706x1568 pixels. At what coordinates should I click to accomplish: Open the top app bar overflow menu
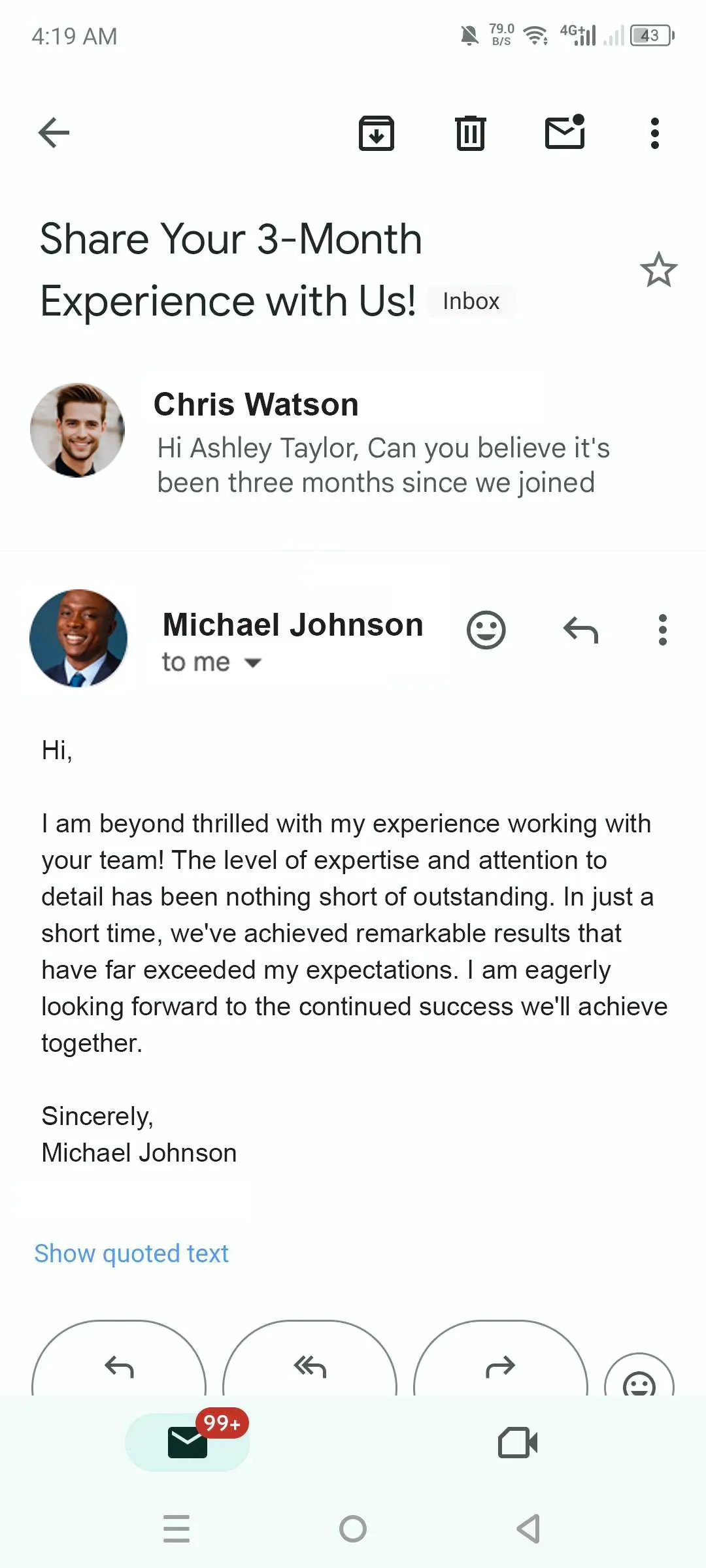pos(654,133)
